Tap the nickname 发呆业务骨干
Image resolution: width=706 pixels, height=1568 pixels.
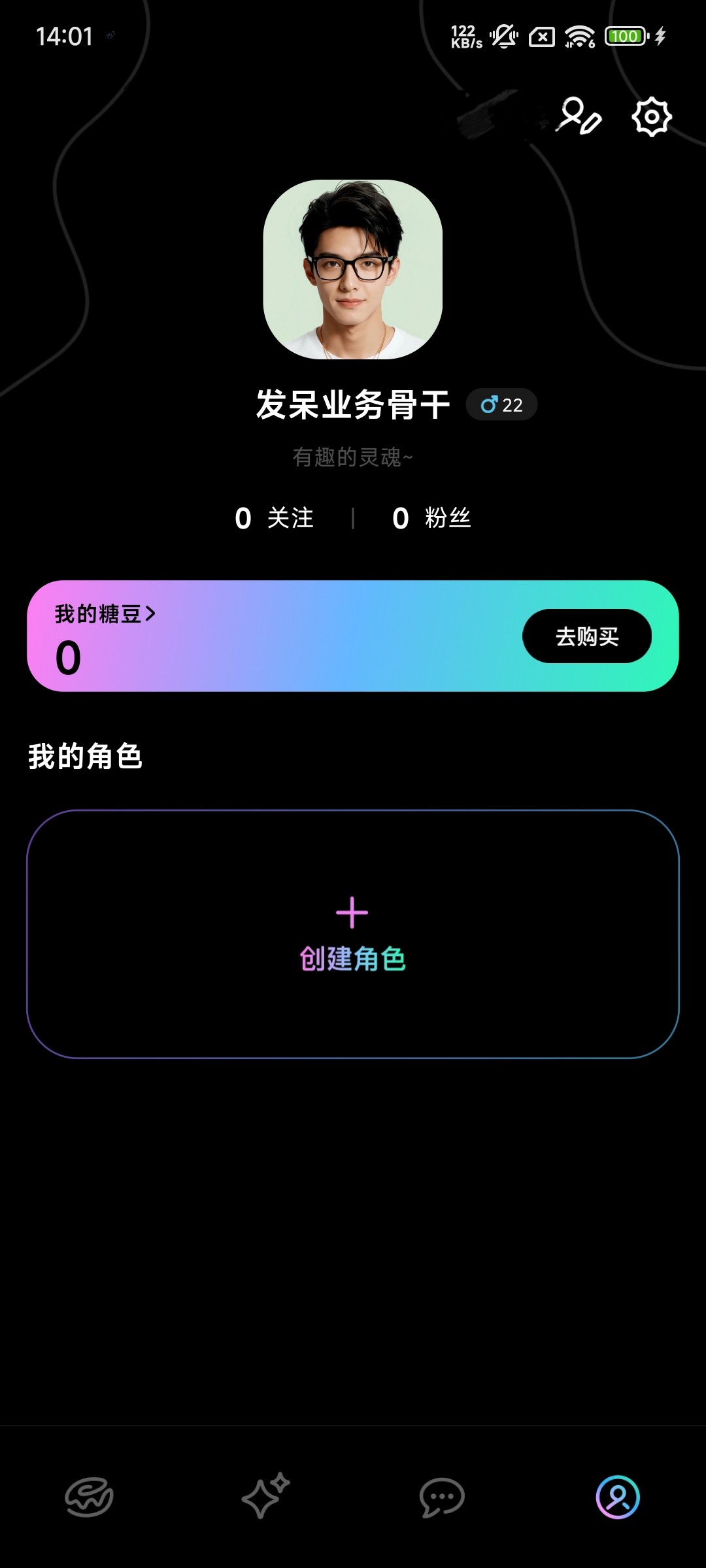tap(353, 405)
